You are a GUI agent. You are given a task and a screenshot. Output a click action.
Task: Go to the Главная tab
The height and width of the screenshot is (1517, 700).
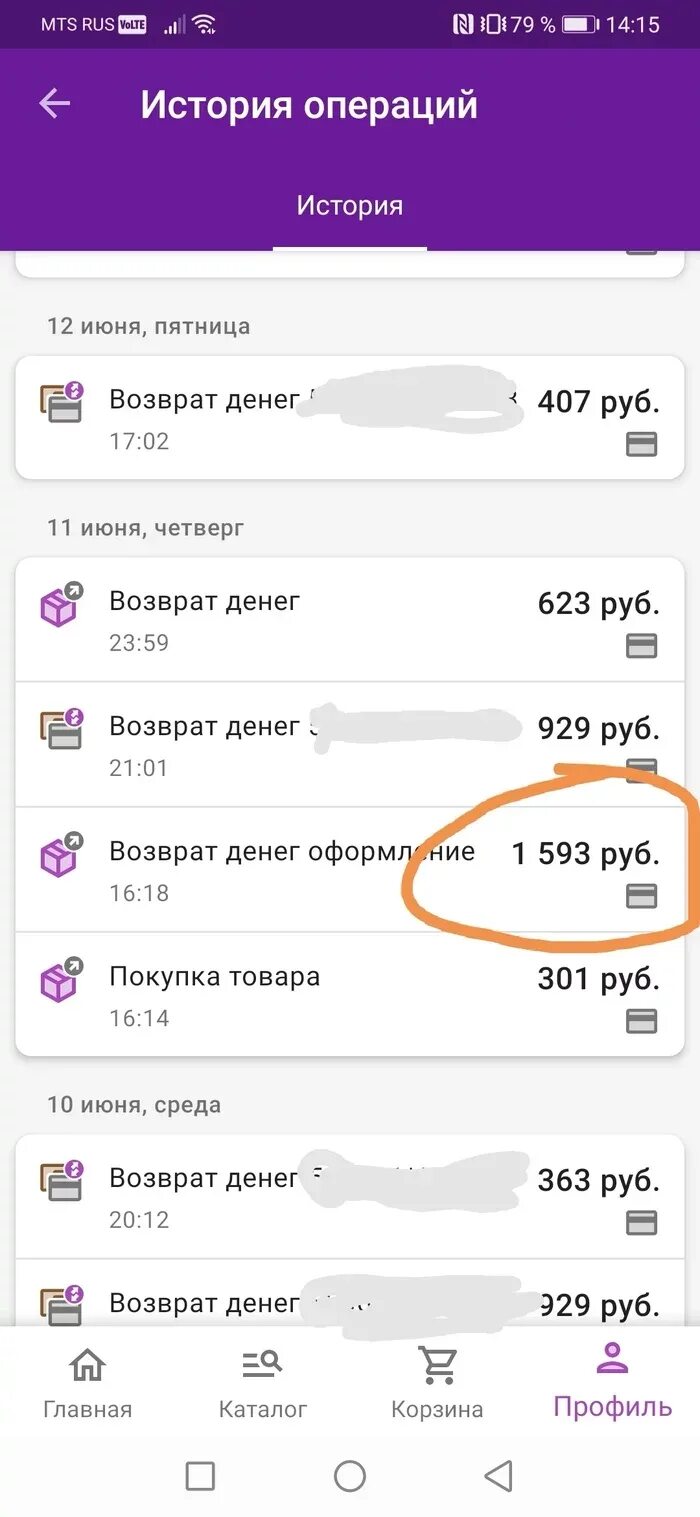click(x=88, y=1384)
